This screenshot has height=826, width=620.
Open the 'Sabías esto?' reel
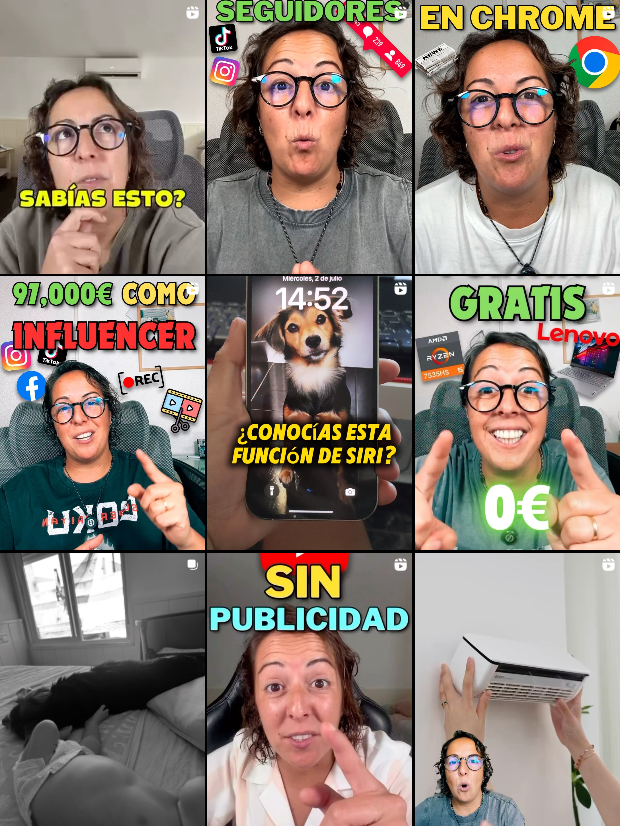coord(102,137)
